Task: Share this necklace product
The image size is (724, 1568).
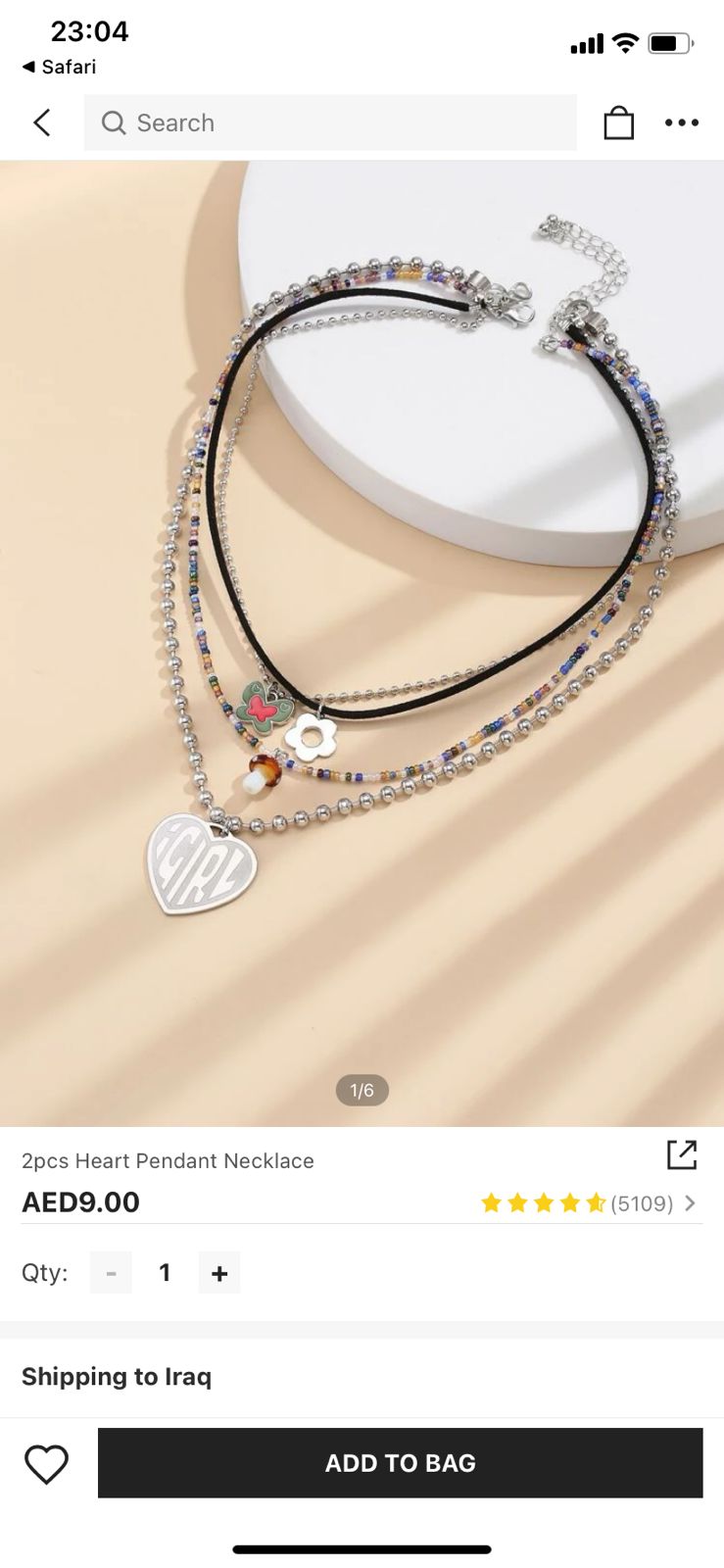Action: pyautogui.click(x=681, y=1154)
